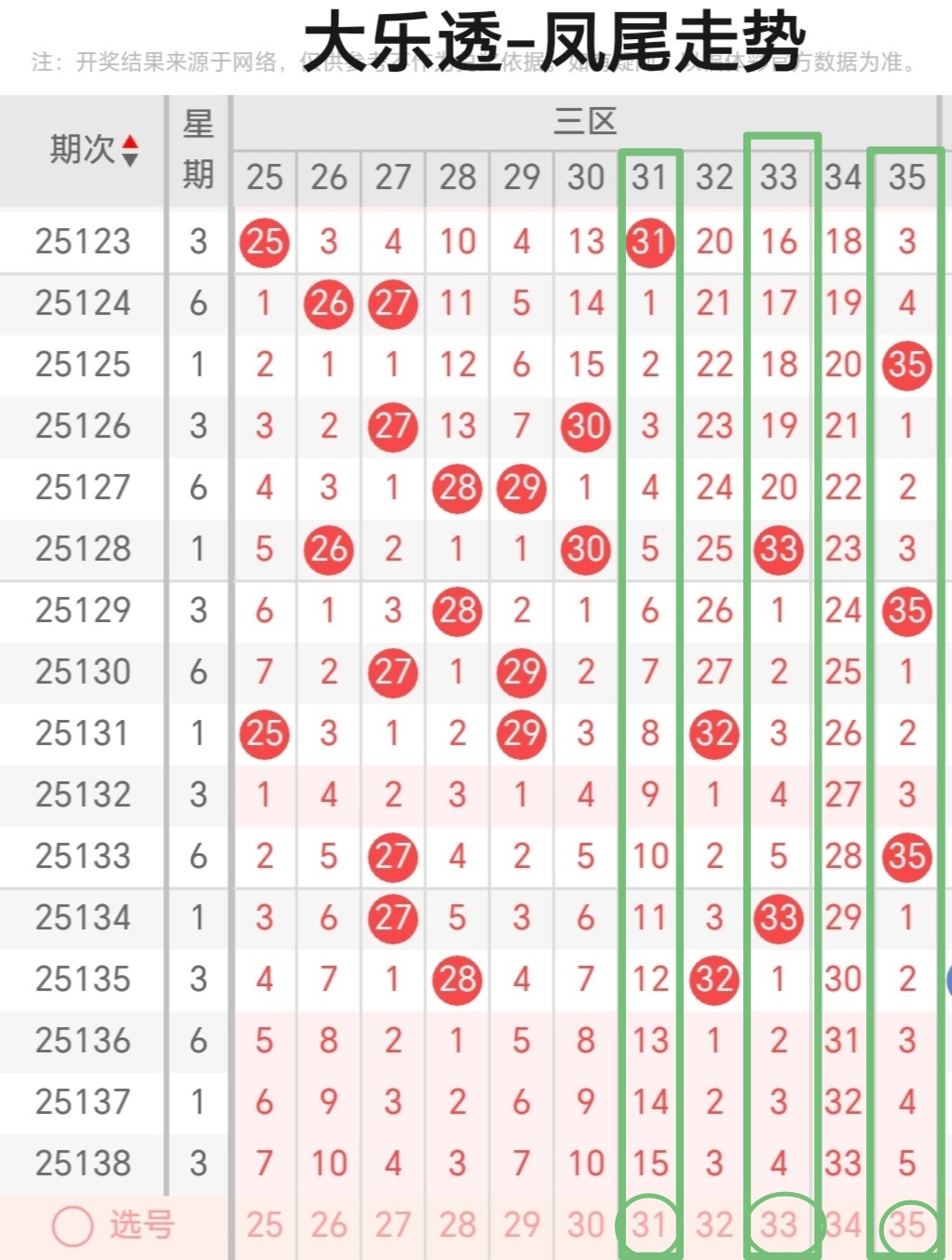Pick number 35 in the 选号 row
This screenshot has height=1260, width=952.
pos(907,1226)
